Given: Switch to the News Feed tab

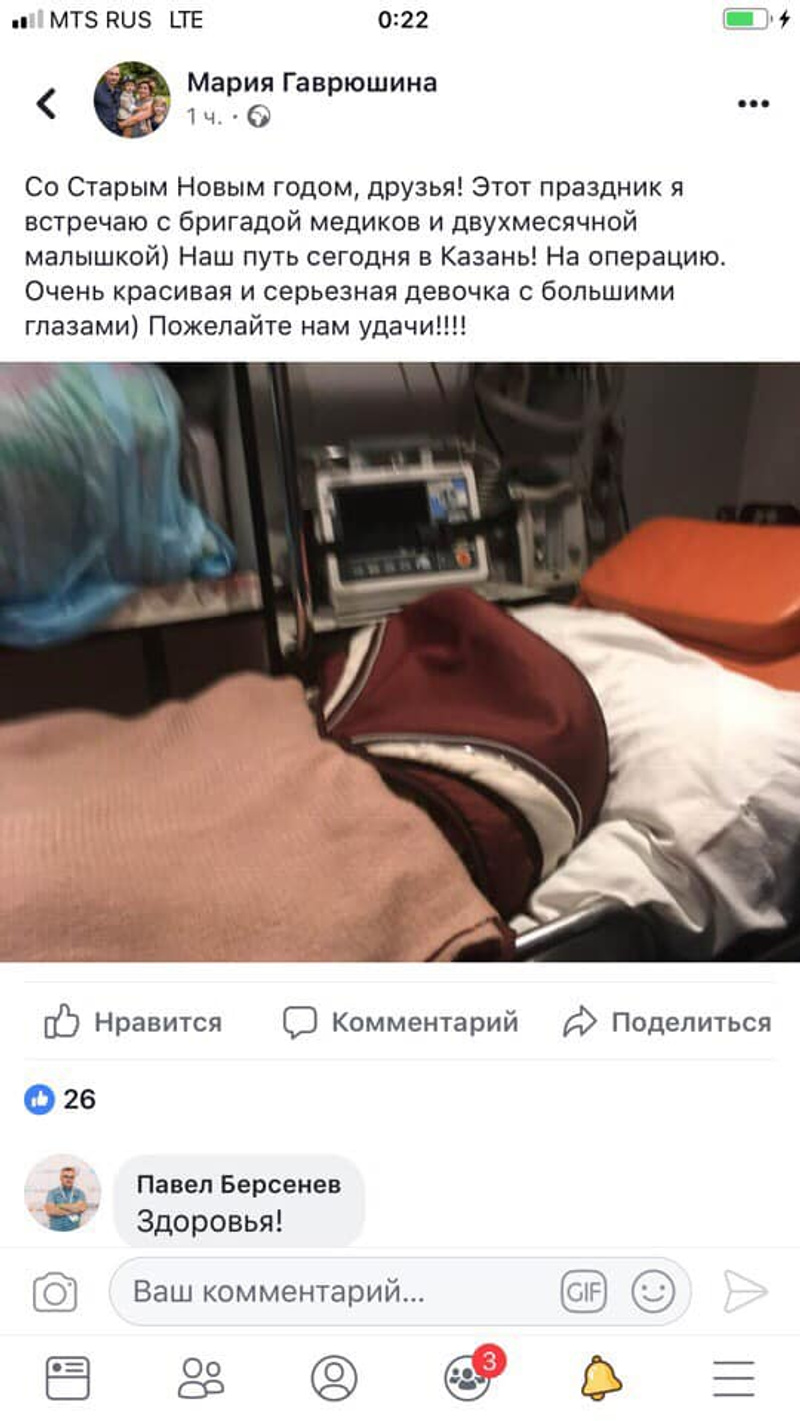Looking at the screenshot, I should (68, 1379).
